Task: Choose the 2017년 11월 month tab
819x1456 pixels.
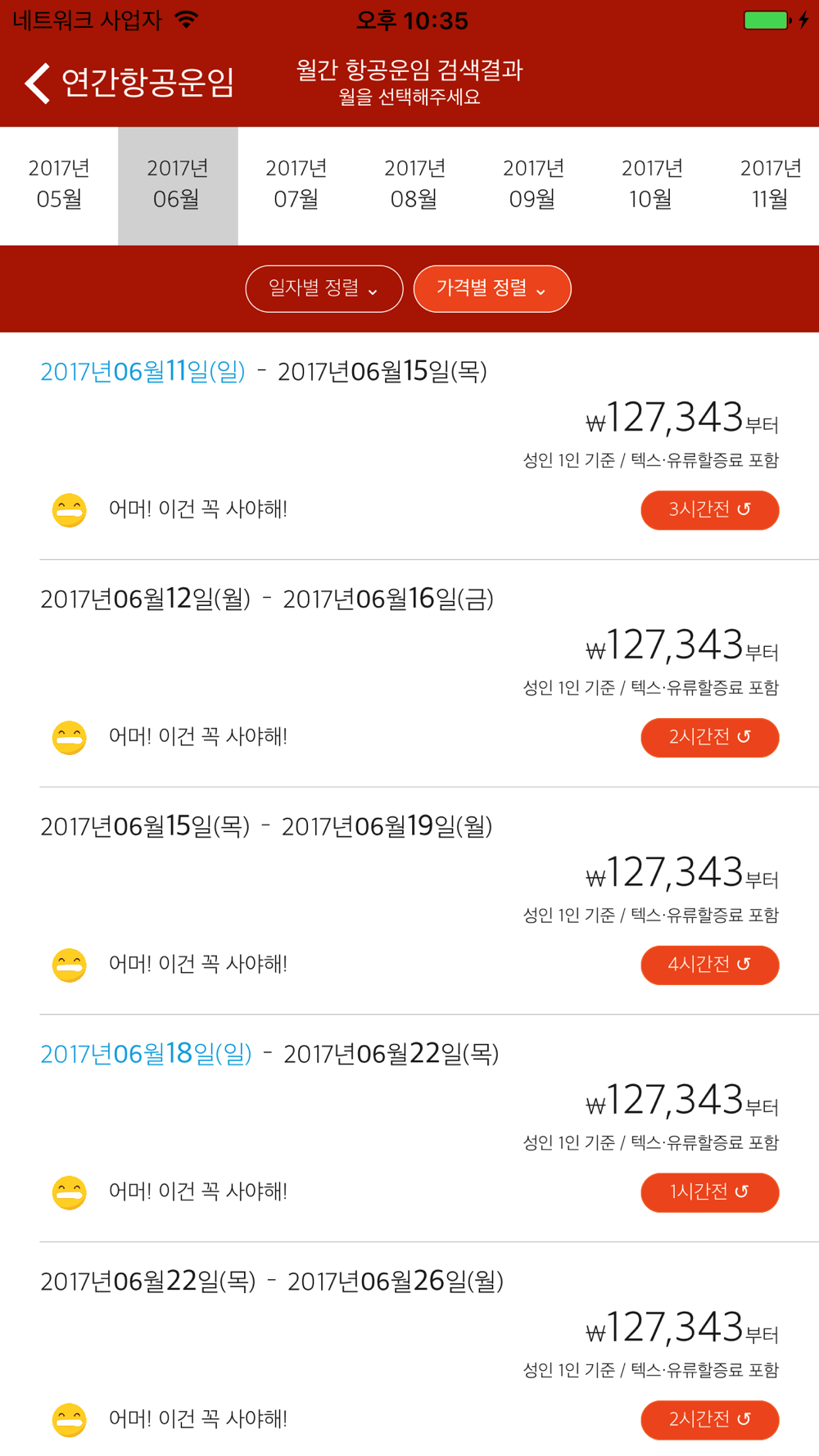Action: [770, 185]
